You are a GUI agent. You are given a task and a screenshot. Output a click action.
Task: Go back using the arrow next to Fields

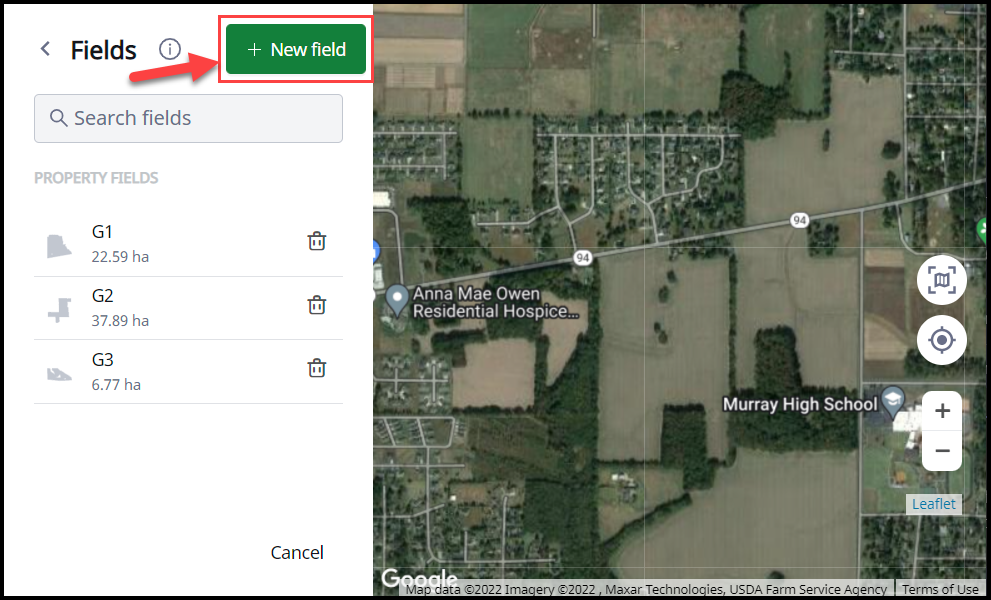(45, 49)
